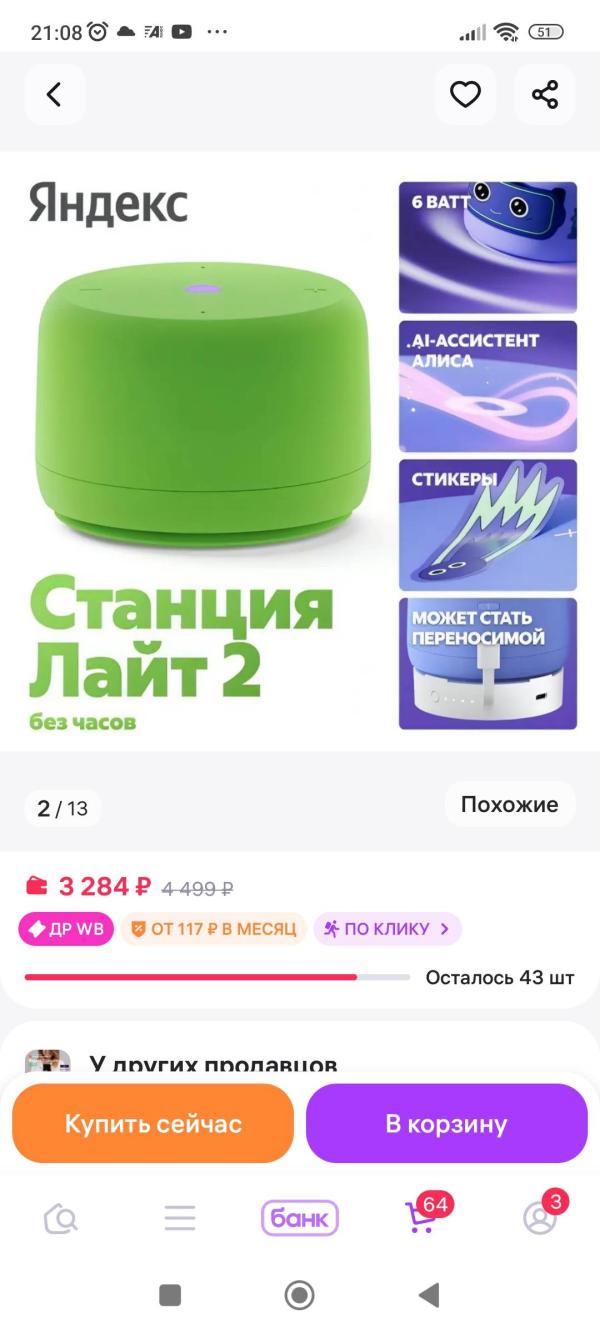
Task: Tap the system home button
Action: click(299, 1295)
